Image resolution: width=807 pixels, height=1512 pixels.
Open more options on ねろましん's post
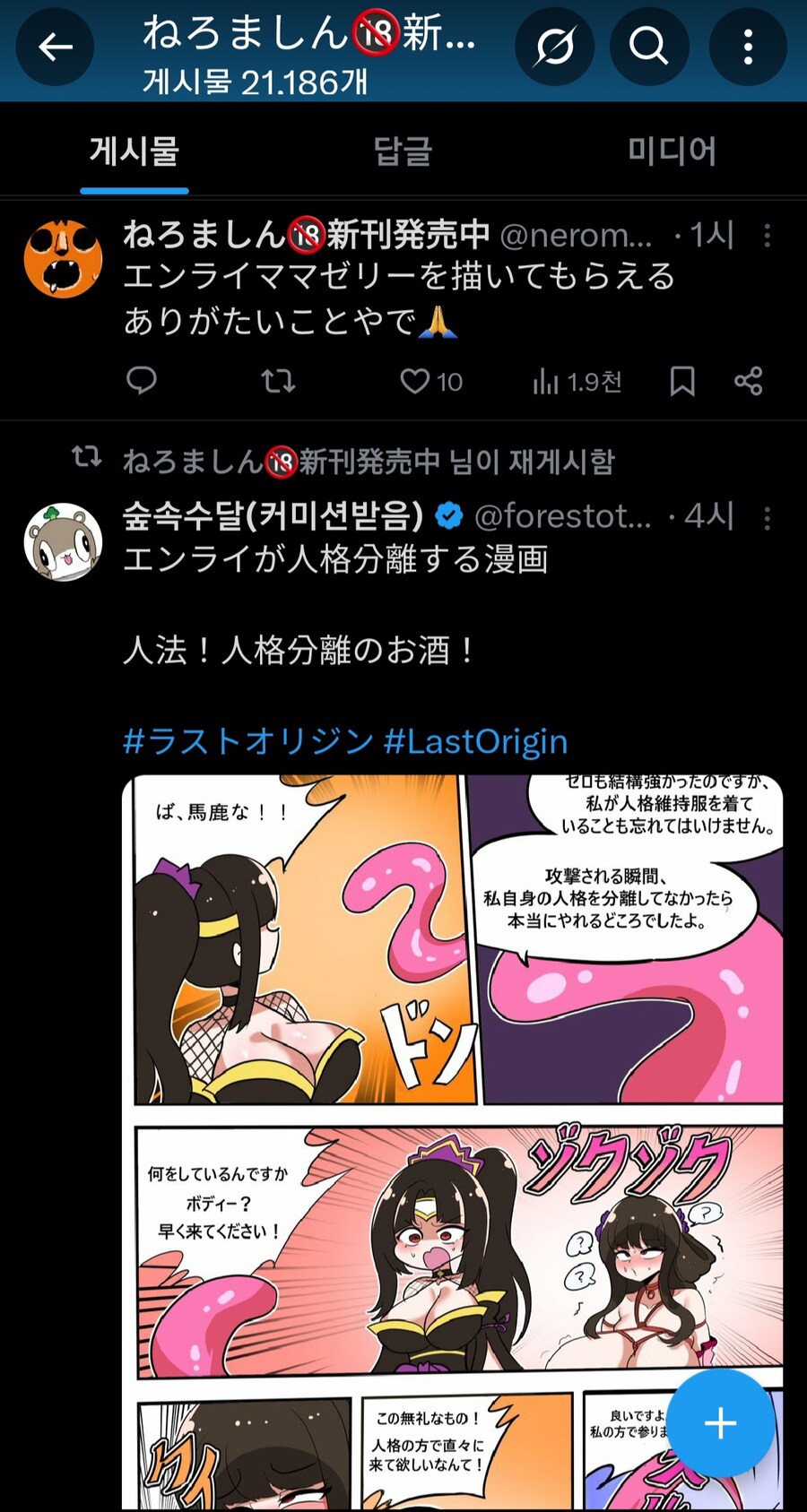pyautogui.click(x=767, y=236)
